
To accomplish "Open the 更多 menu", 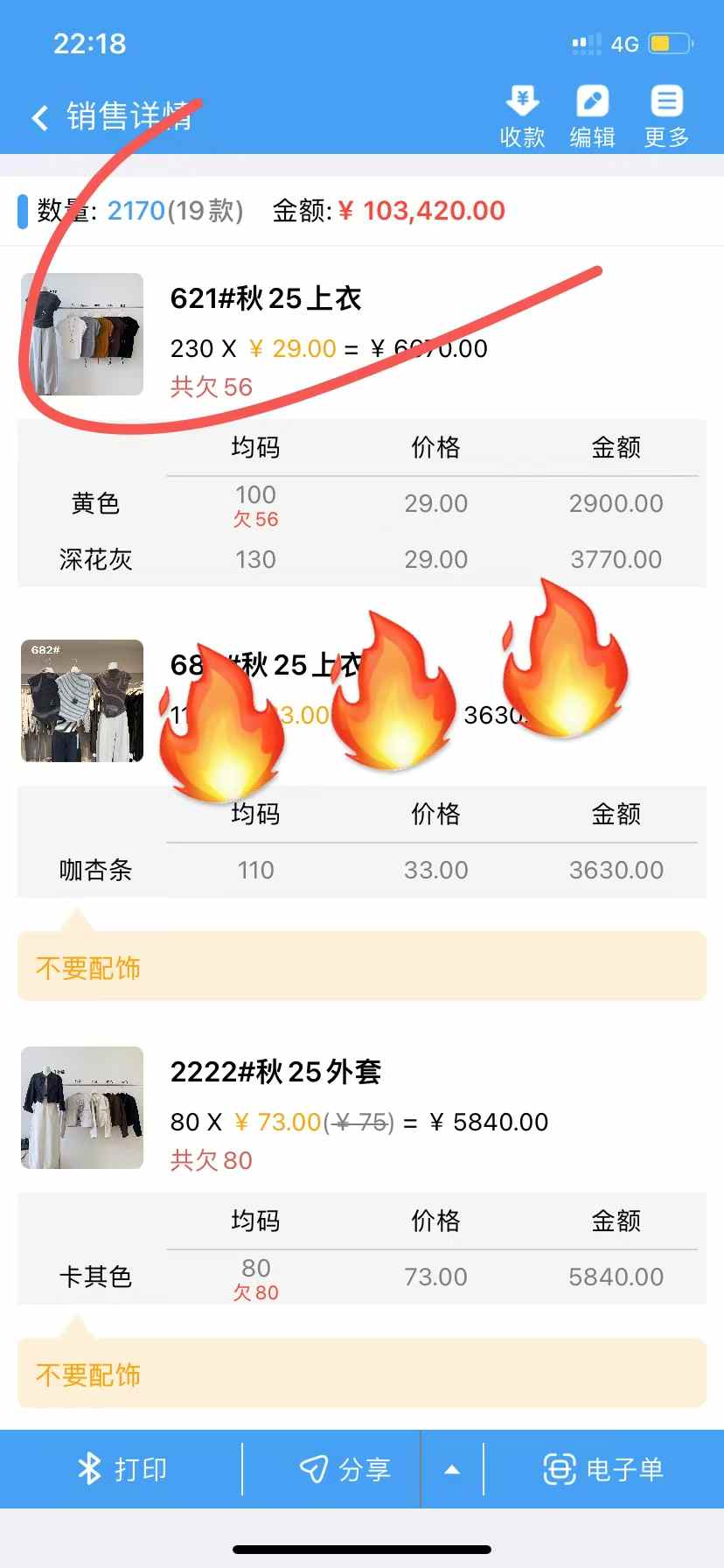I will [666, 117].
